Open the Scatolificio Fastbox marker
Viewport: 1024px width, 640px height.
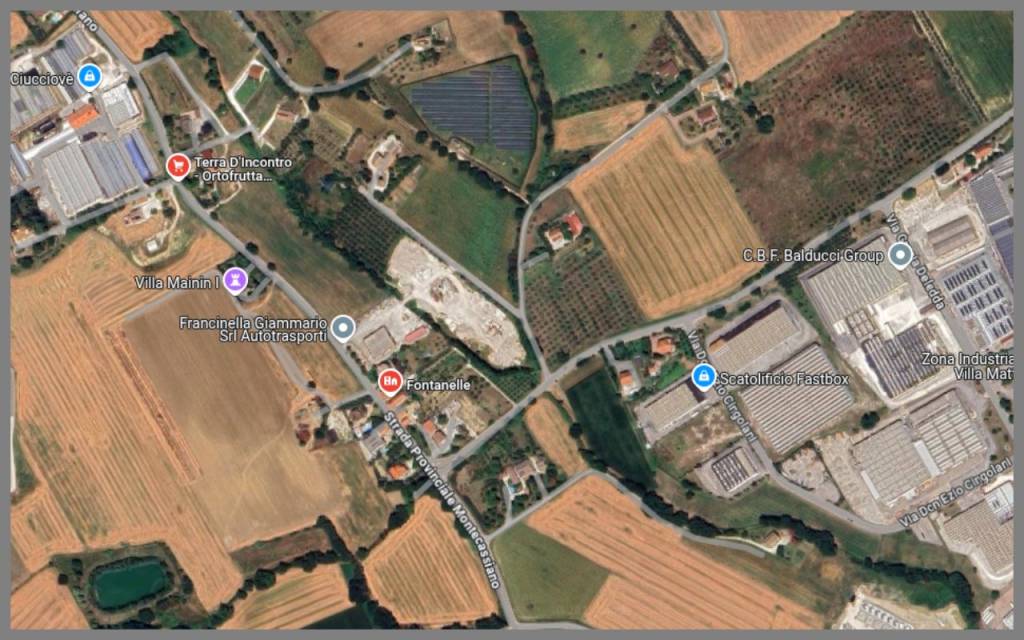coord(703,377)
